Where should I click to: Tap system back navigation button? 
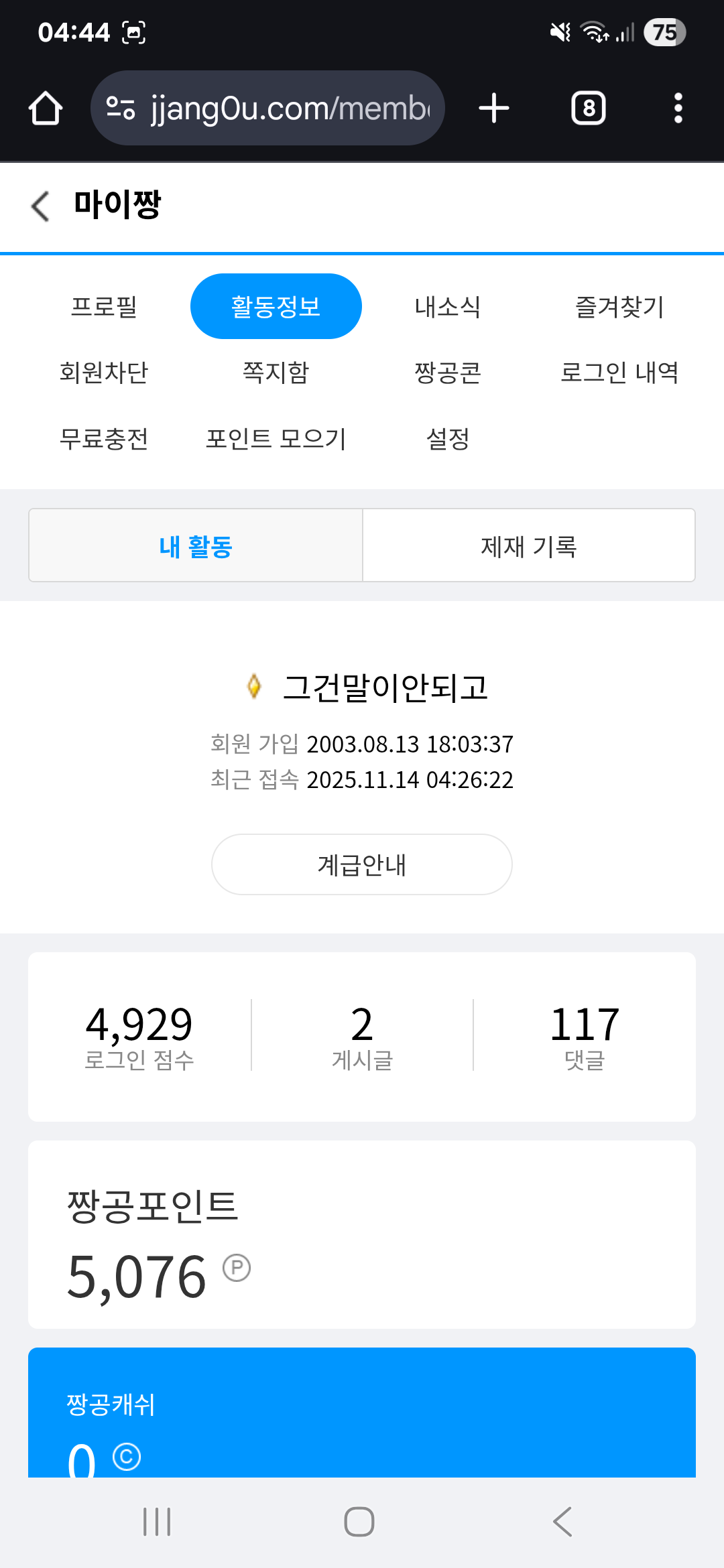(x=562, y=1522)
